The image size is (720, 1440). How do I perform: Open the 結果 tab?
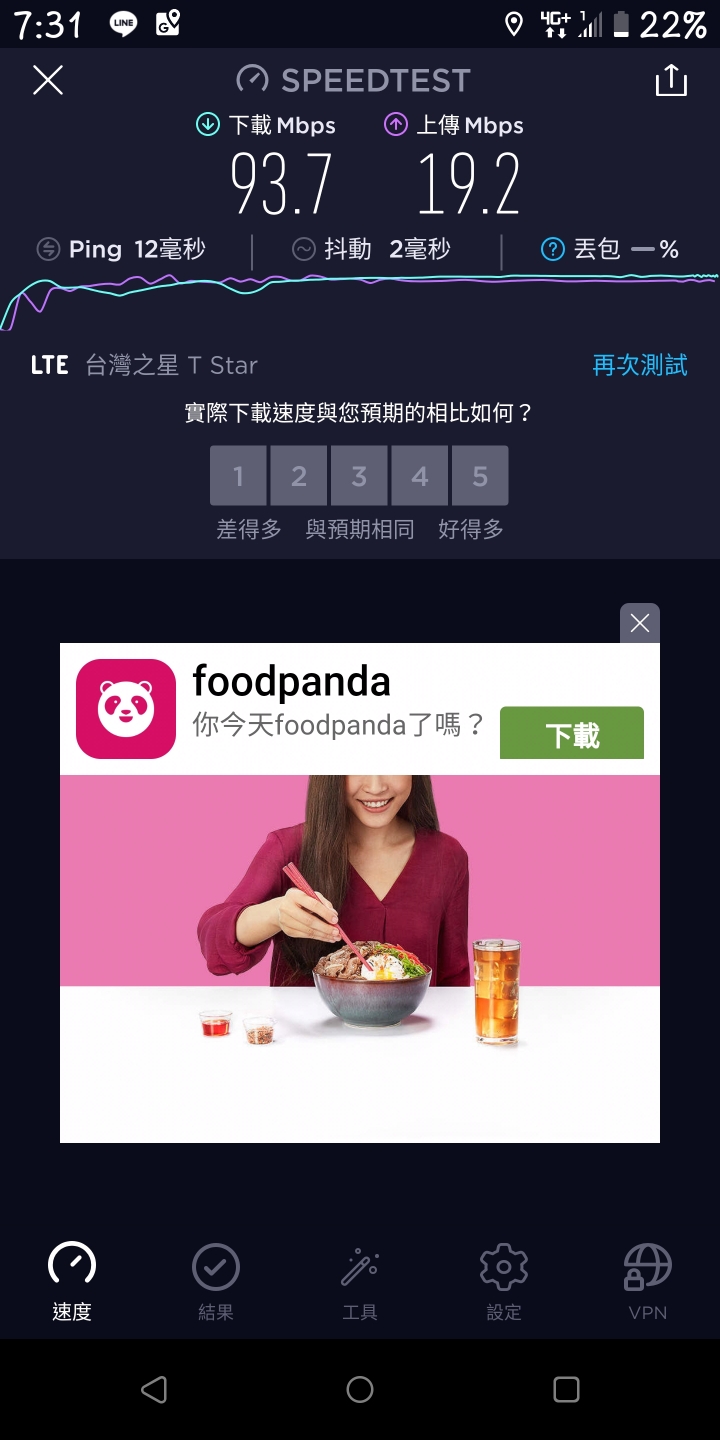[x=216, y=1281]
